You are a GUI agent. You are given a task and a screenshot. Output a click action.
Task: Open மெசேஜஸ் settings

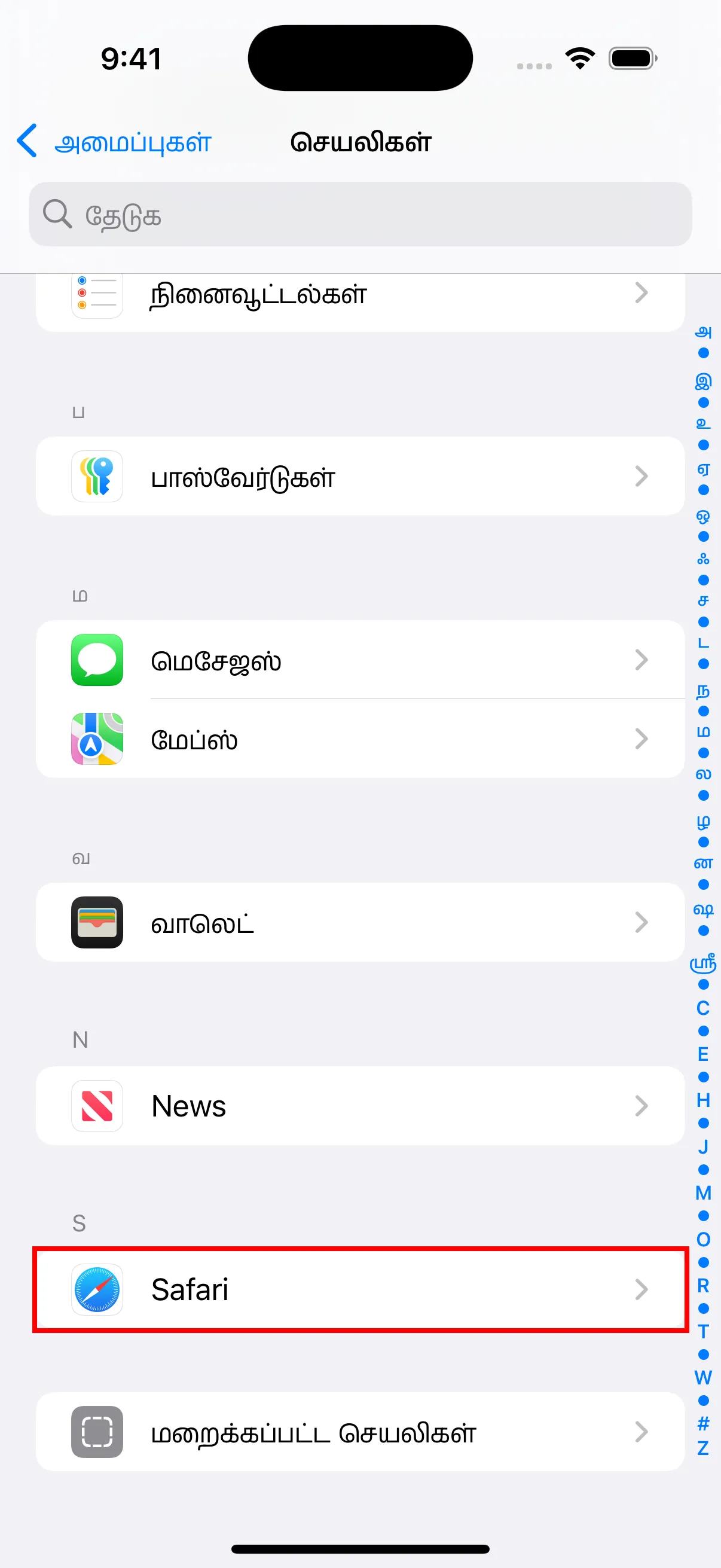click(x=360, y=660)
